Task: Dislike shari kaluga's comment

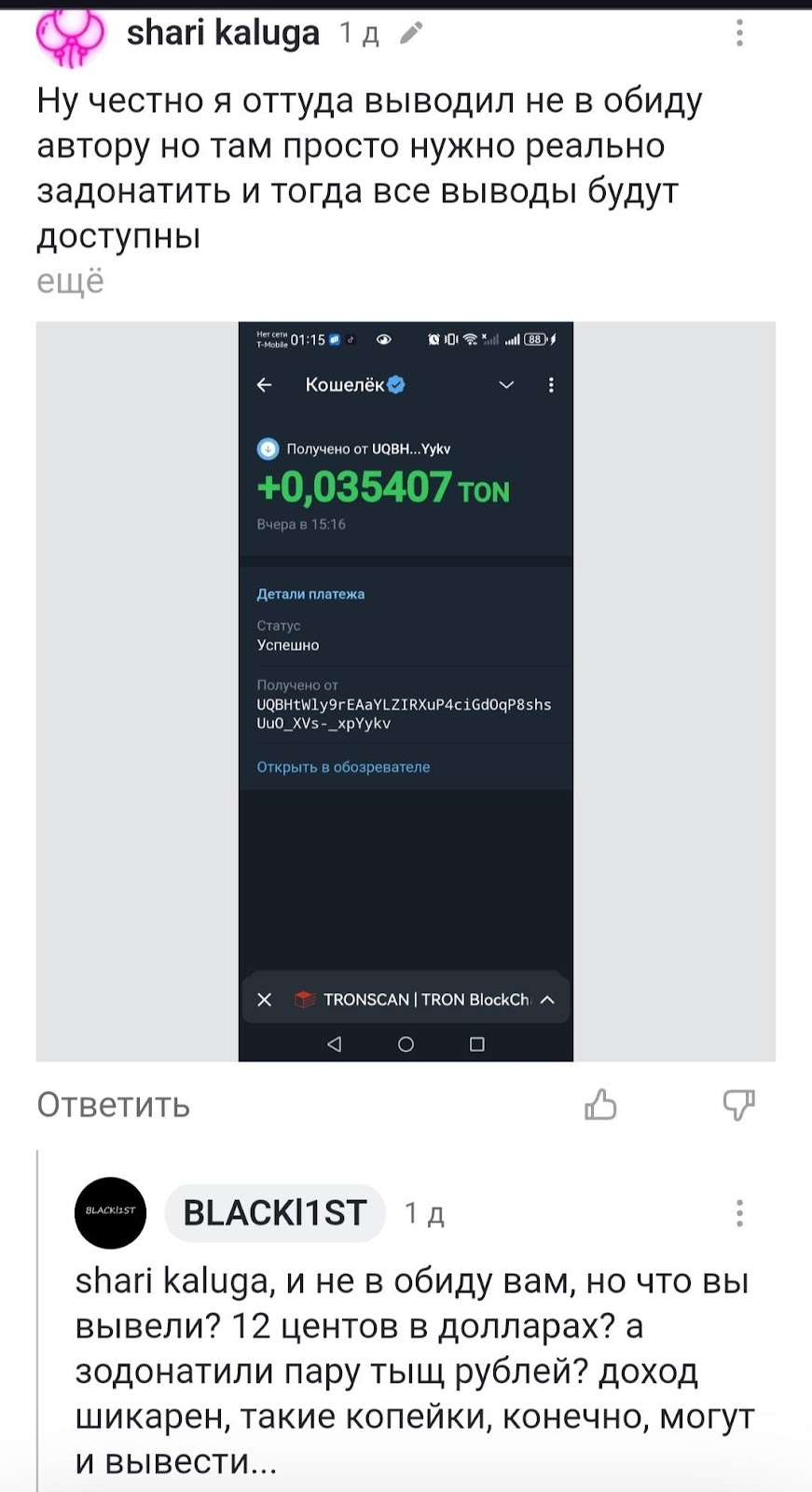Action: click(x=738, y=1105)
